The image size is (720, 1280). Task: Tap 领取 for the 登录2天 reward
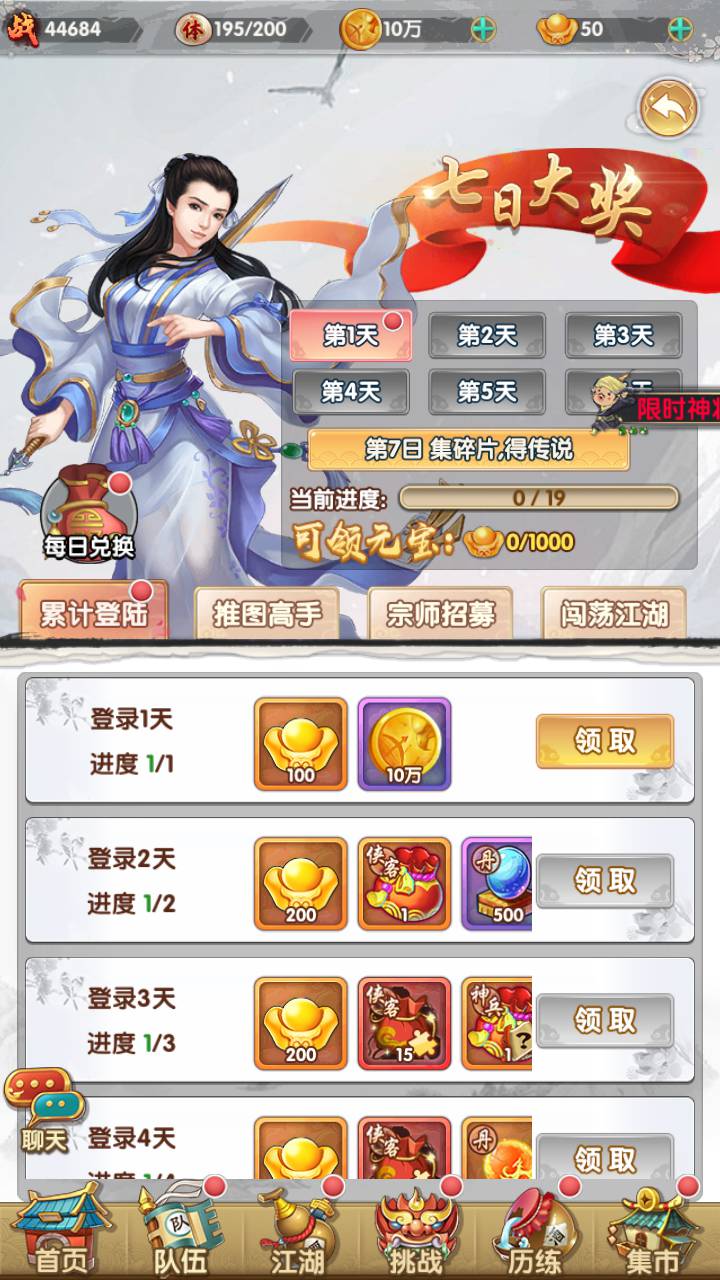605,881
